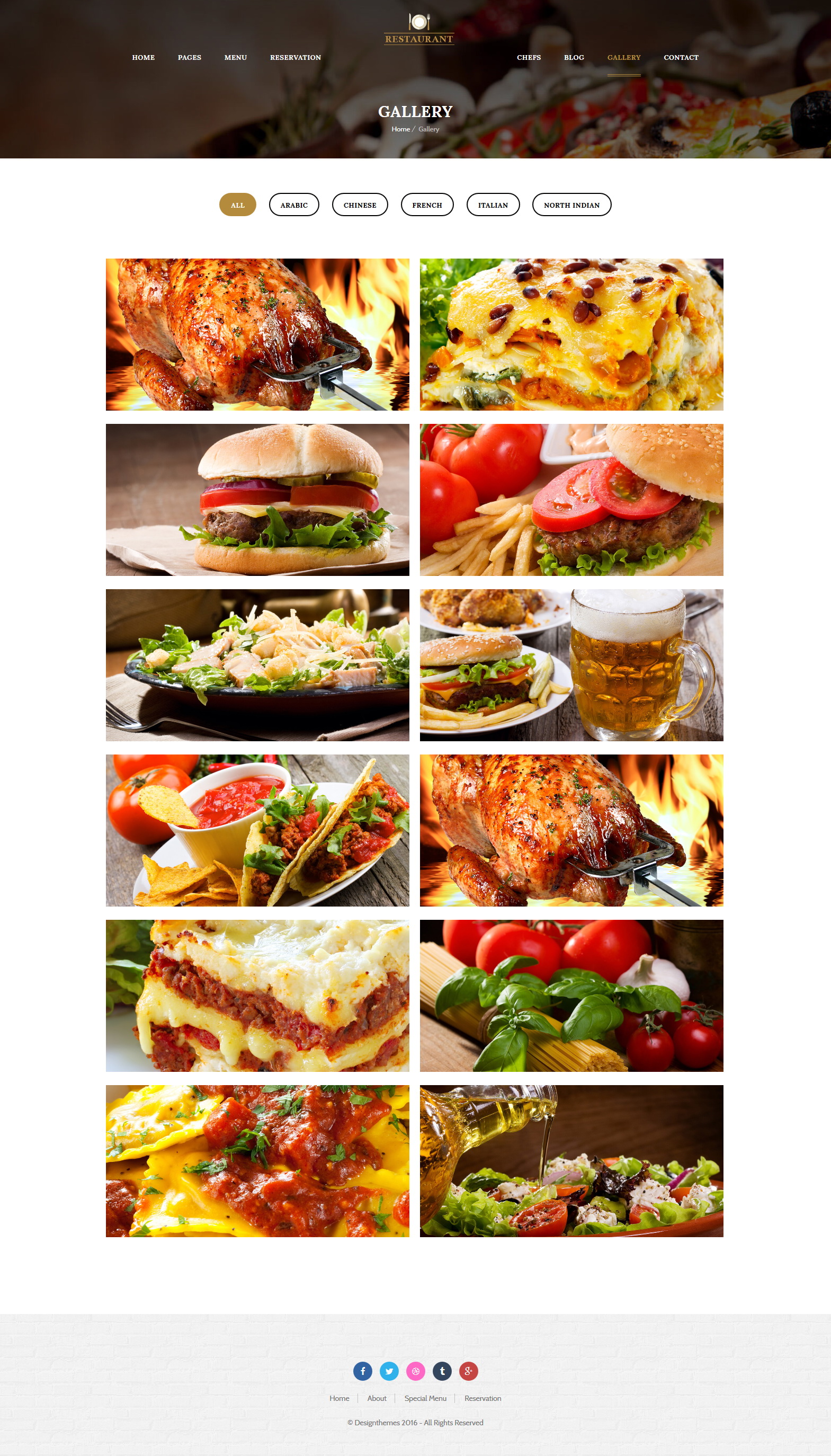Image resolution: width=831 pixels, height=1456 pixels.
Task: Open the Home navigation link
Action: [x=143, y=58]
